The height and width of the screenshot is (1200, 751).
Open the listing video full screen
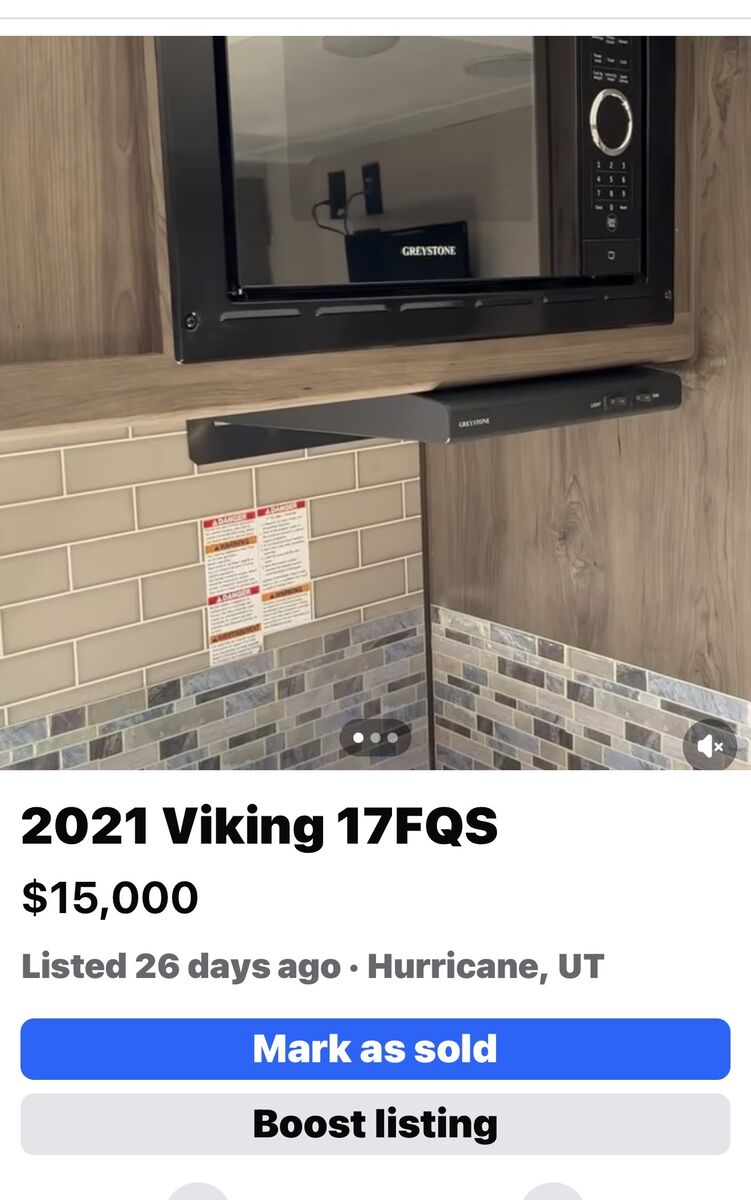pyautogui.click(x=375, y=400)
